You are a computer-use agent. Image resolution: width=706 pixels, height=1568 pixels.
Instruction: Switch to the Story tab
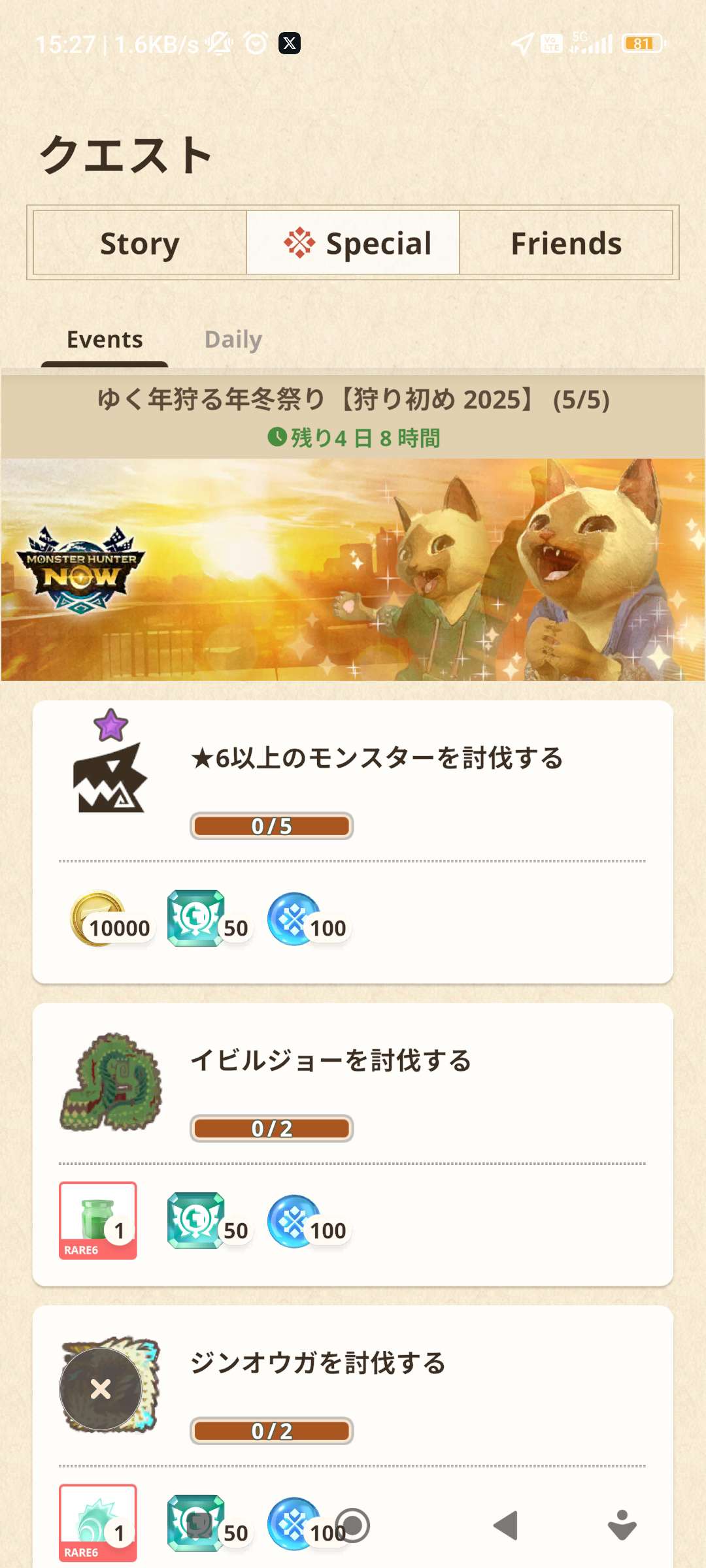pos(140,243)
